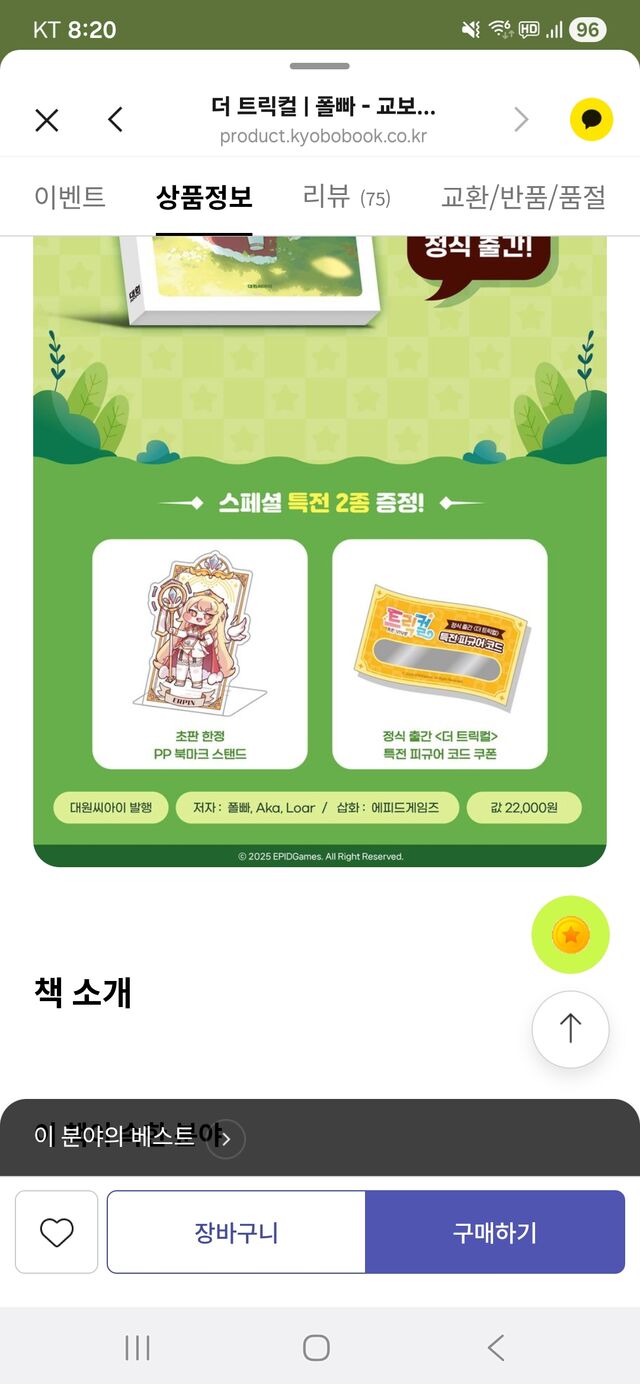Select the 상품정보 tab
Screen dimensions: 640x1384
pos(204,197)
